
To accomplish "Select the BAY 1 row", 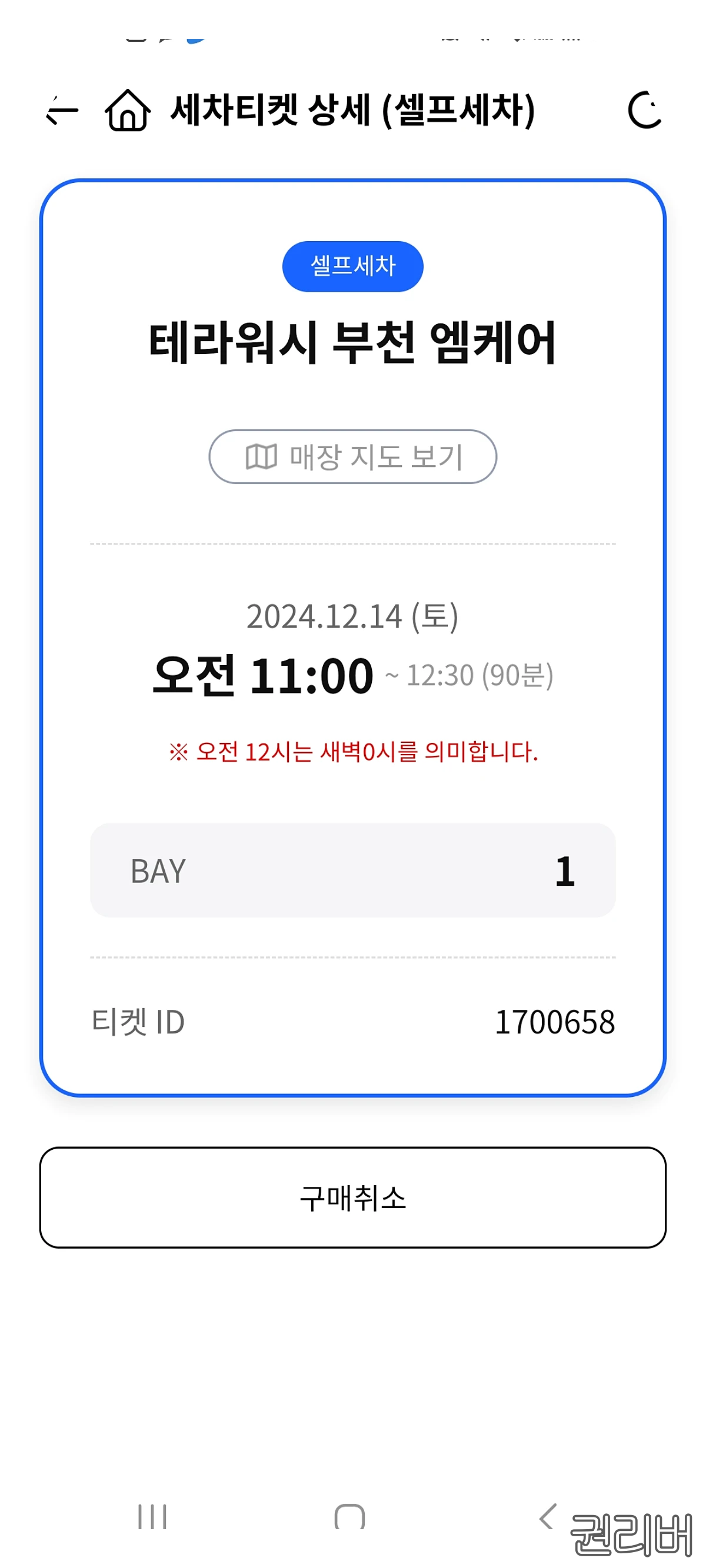I will pos(352,872).
